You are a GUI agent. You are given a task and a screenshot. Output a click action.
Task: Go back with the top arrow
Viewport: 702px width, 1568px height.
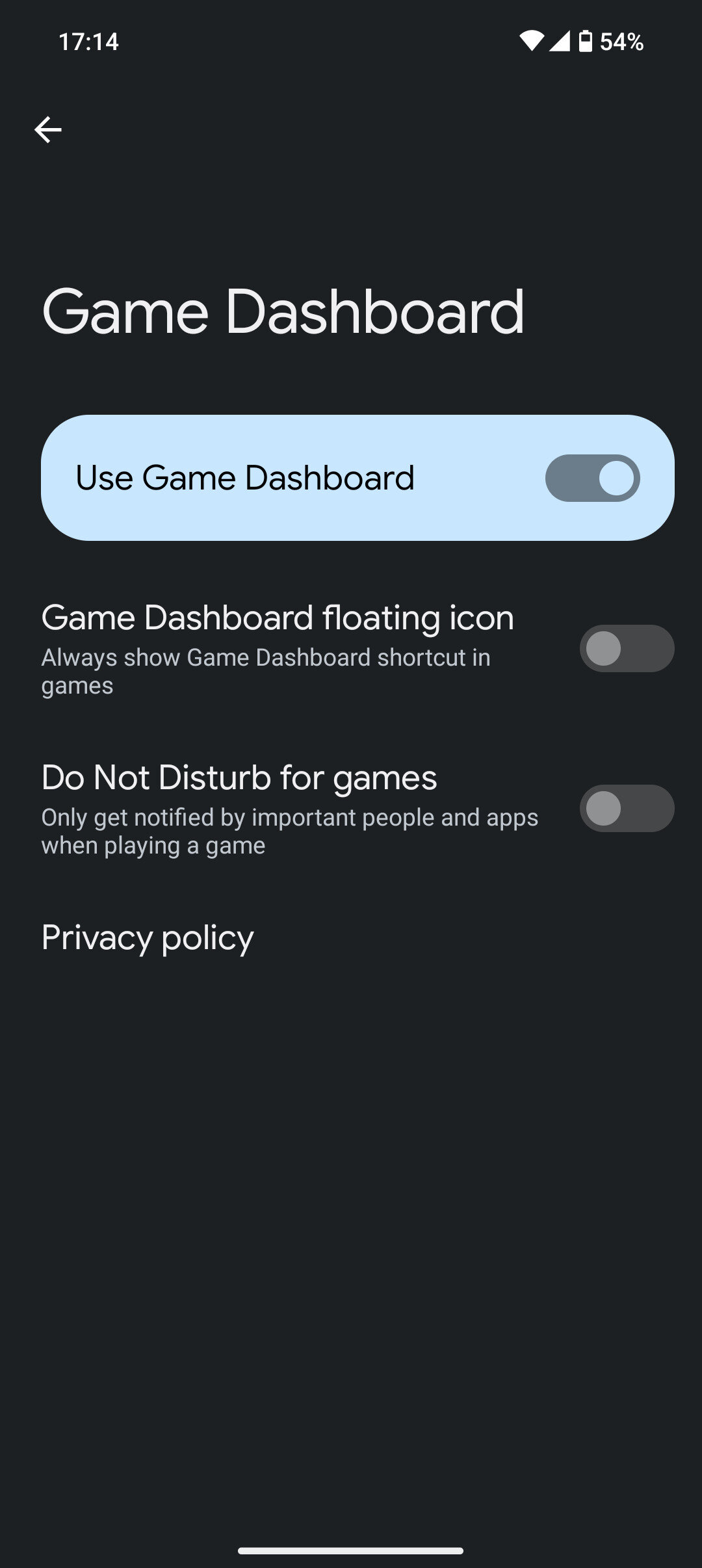pyautogui.click(x=48, y=129)
